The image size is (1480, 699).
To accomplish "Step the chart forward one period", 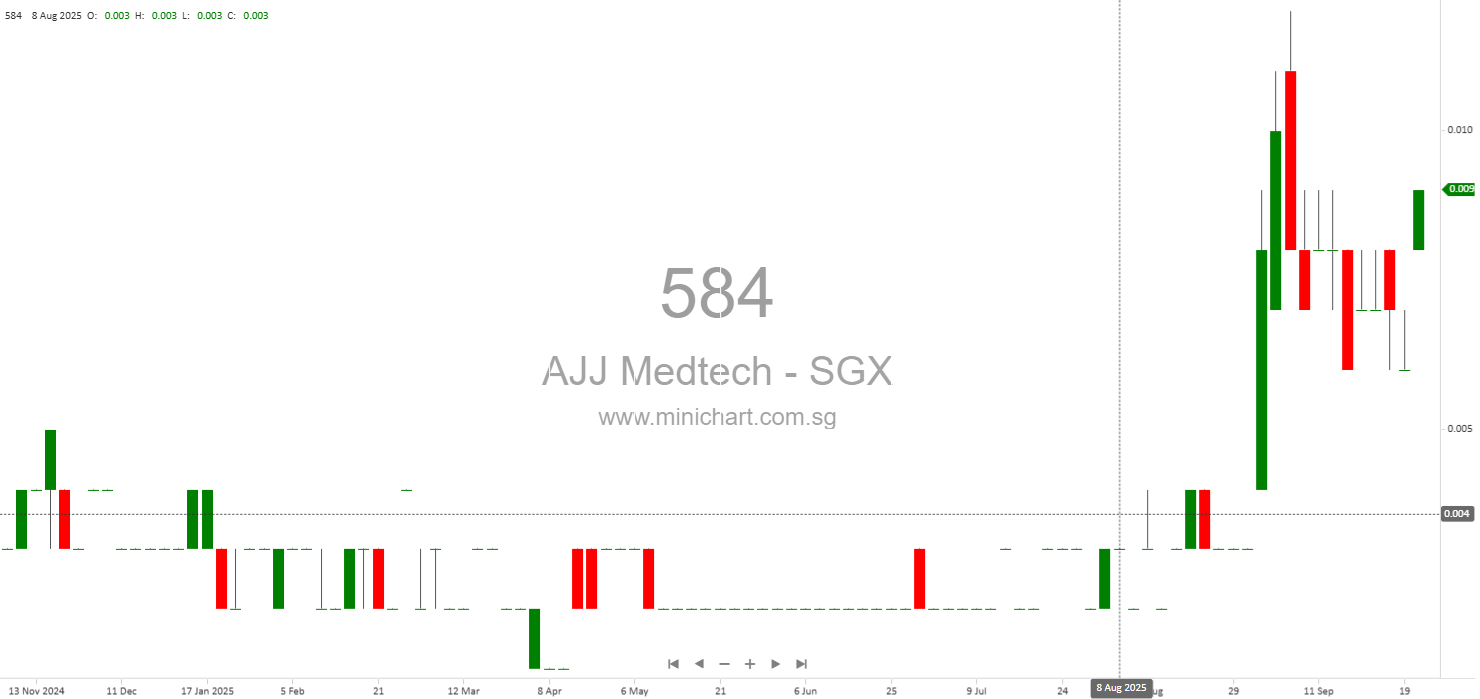I will point(775,664).
